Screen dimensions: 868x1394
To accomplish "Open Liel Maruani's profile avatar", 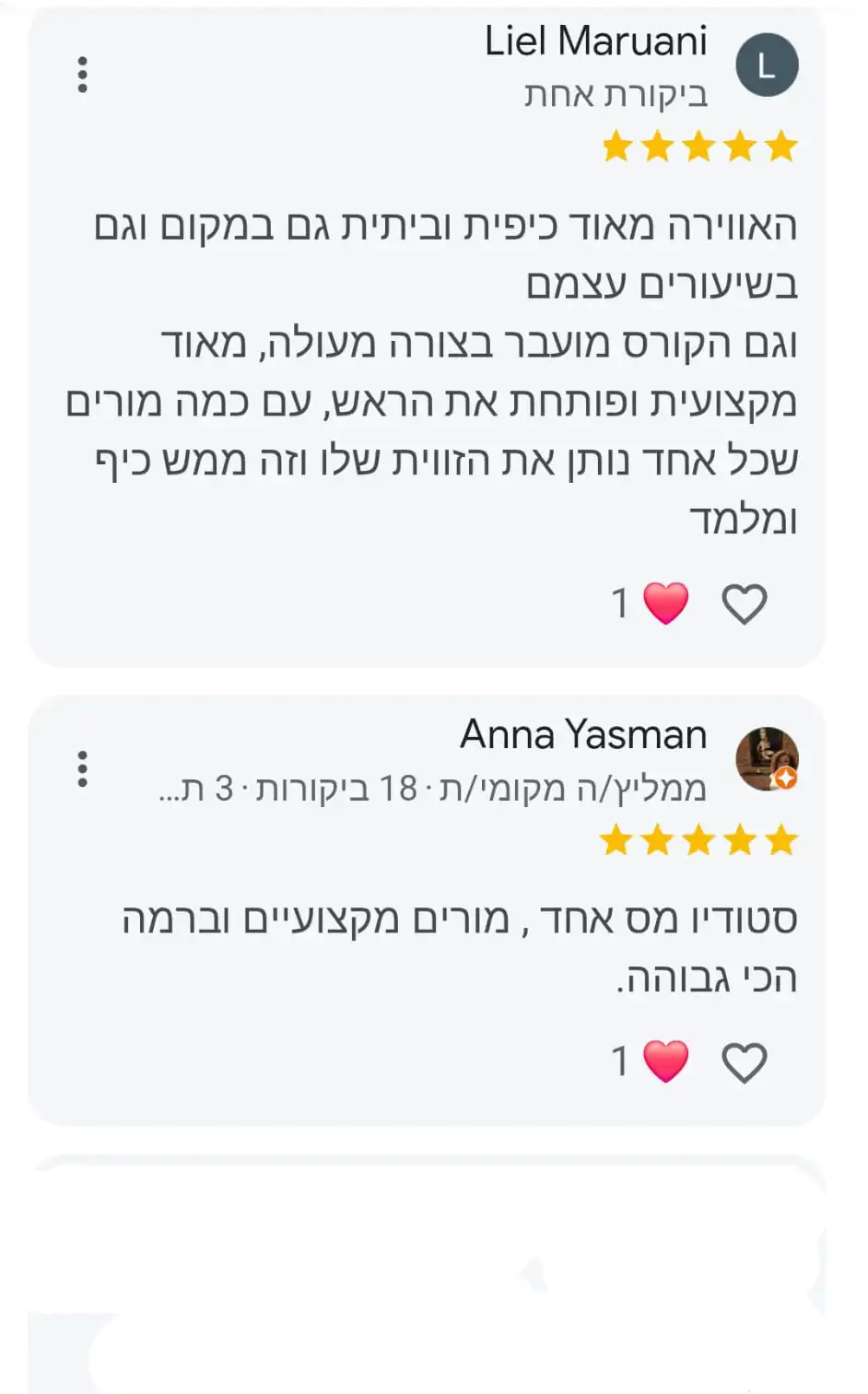I will pyautogui.click(x=767, y=65).
